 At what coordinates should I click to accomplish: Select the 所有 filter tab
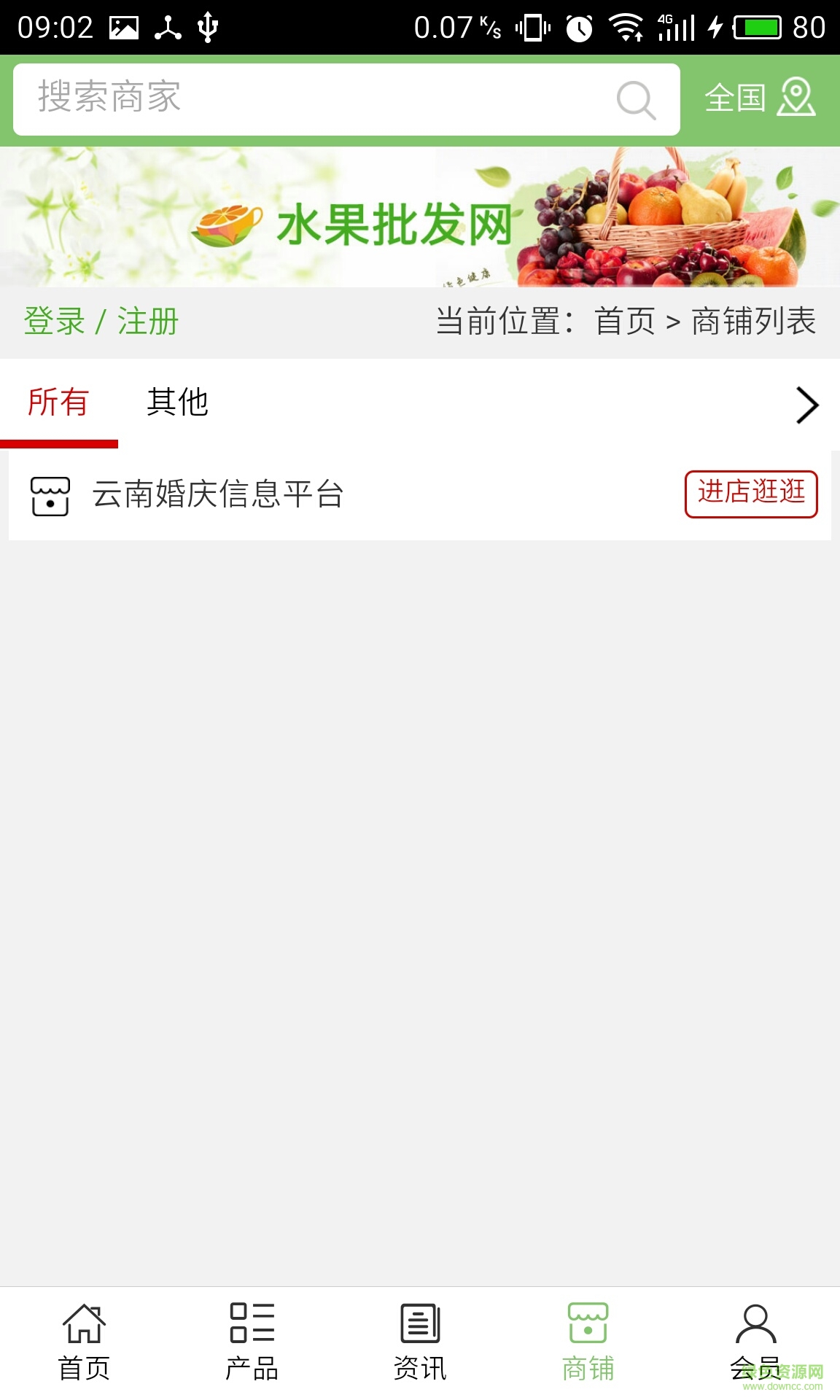click(58, 401)
